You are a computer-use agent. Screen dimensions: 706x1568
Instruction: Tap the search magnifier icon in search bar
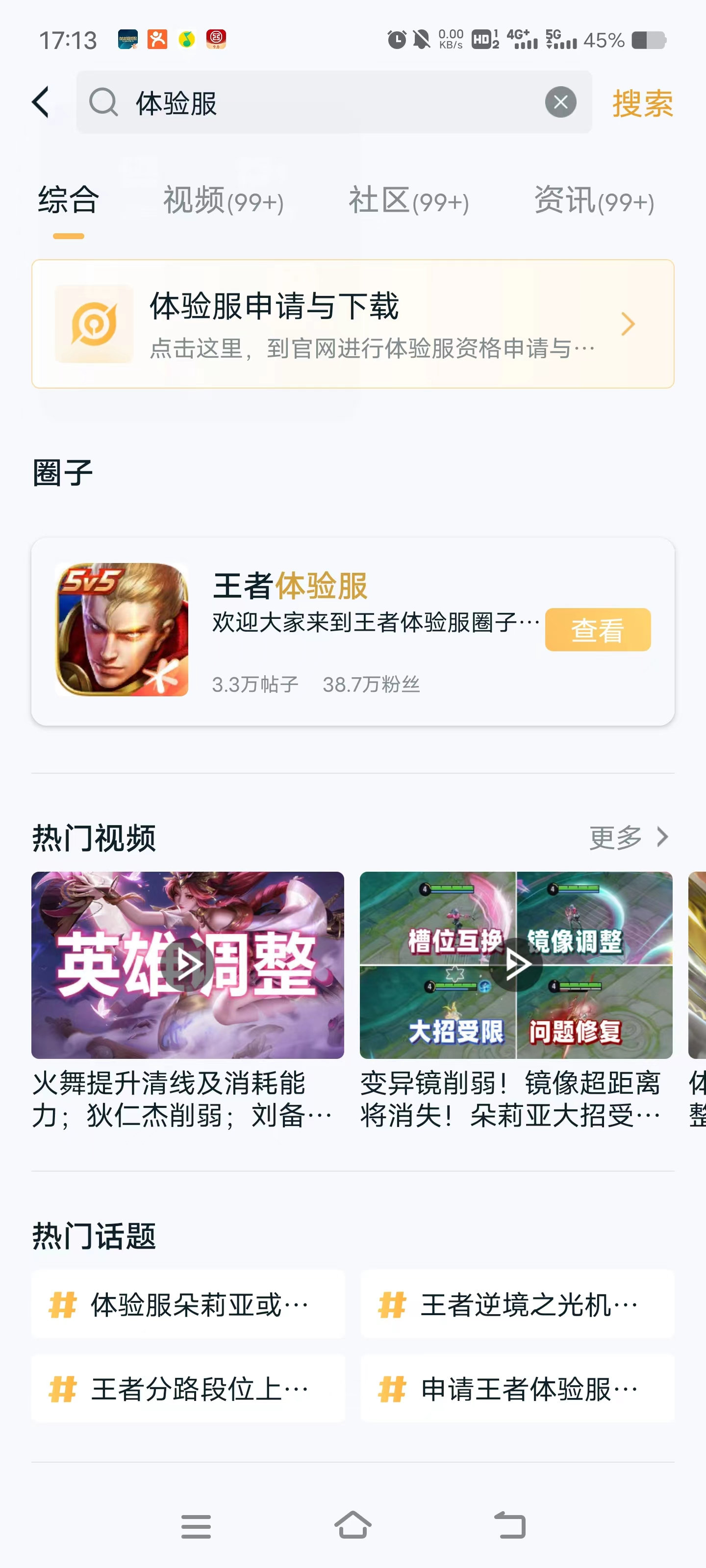[105, 102]
